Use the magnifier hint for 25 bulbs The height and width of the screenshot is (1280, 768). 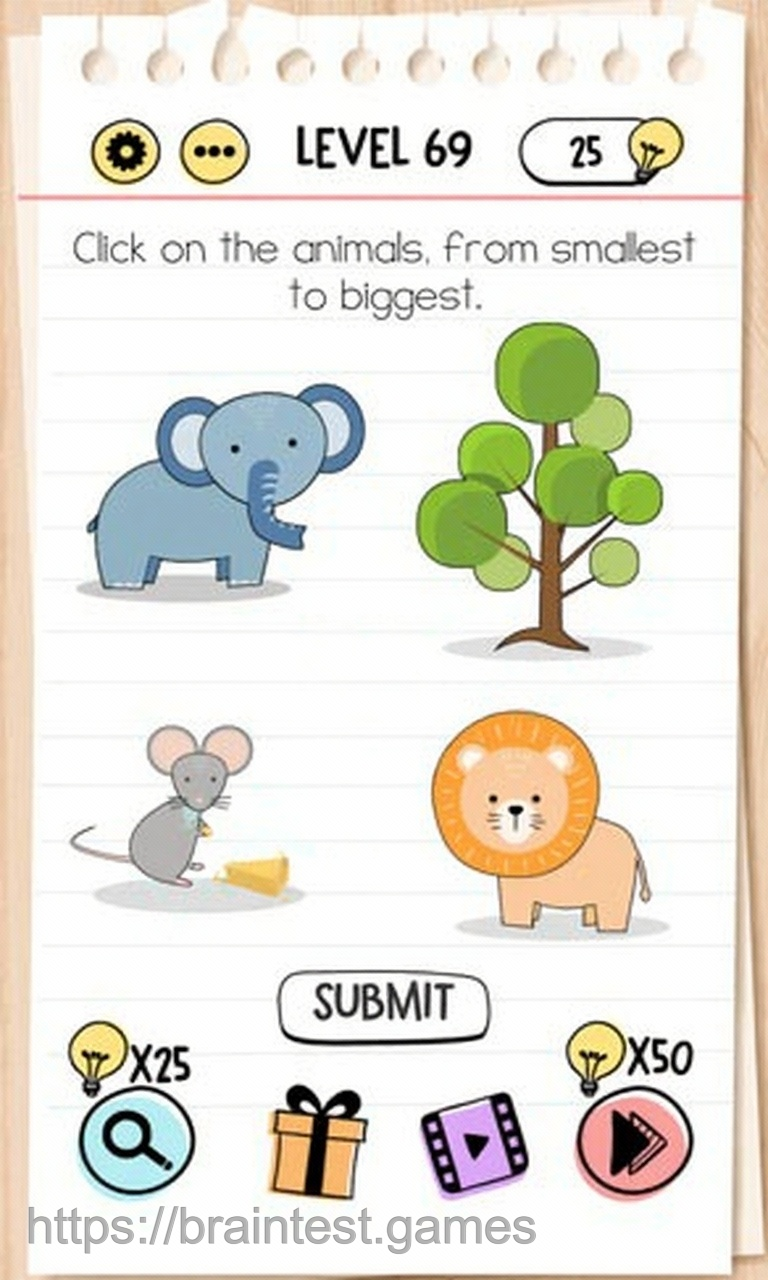pos(136,1142)
